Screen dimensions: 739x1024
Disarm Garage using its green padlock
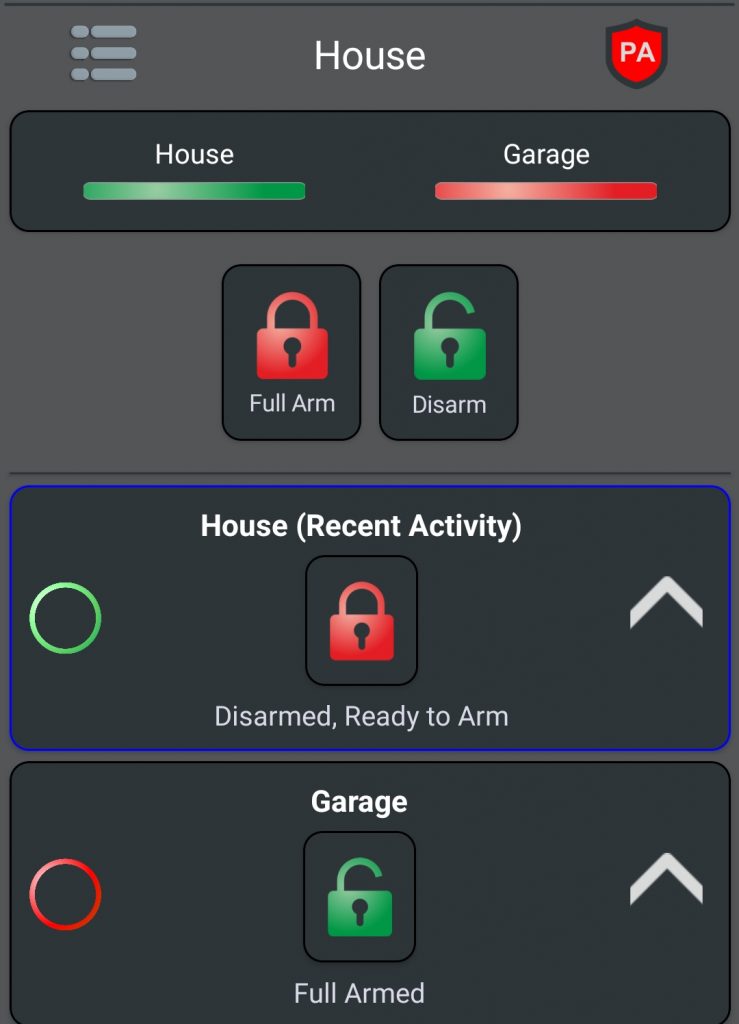point(359,897)
